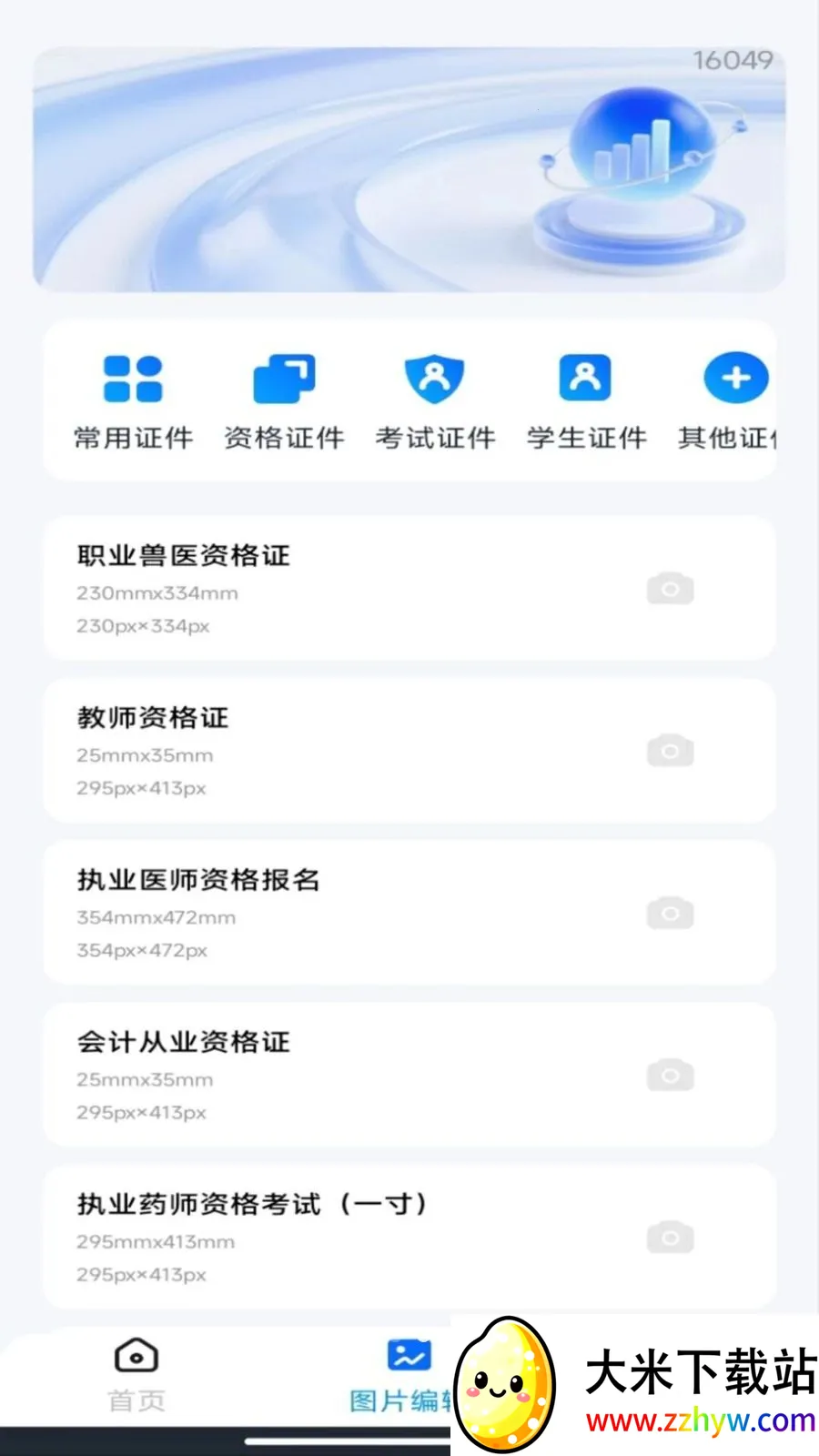This screenshot has height=1456, width=819.
Task: Tap the camera icon for 执业药师资格考试
Action: pyautogui.click(x=671, y=1238)
